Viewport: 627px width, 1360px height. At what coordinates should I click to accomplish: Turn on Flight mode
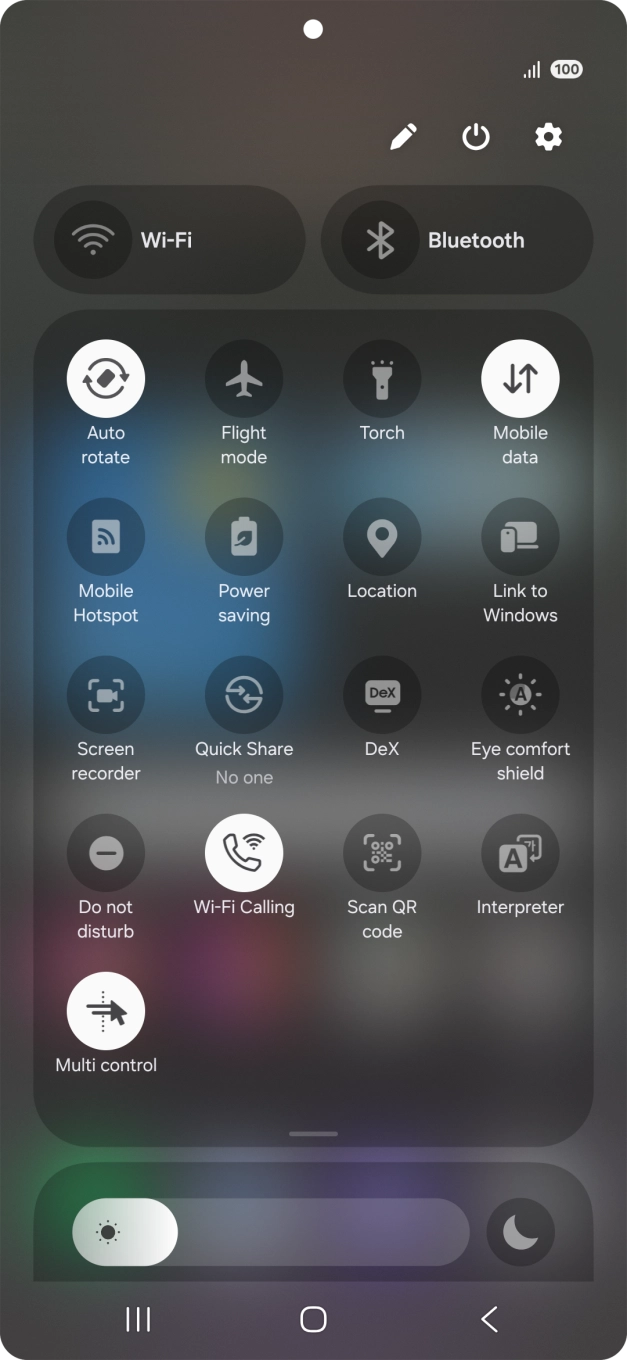pos(244,379)
